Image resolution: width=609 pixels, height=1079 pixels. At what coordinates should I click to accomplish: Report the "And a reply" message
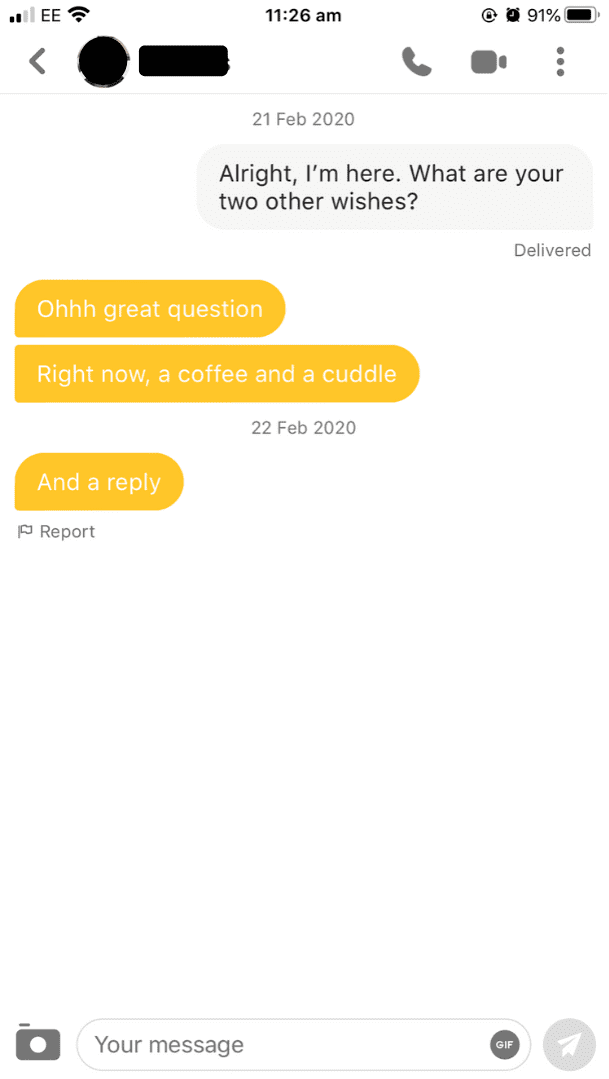pos(57,532)
